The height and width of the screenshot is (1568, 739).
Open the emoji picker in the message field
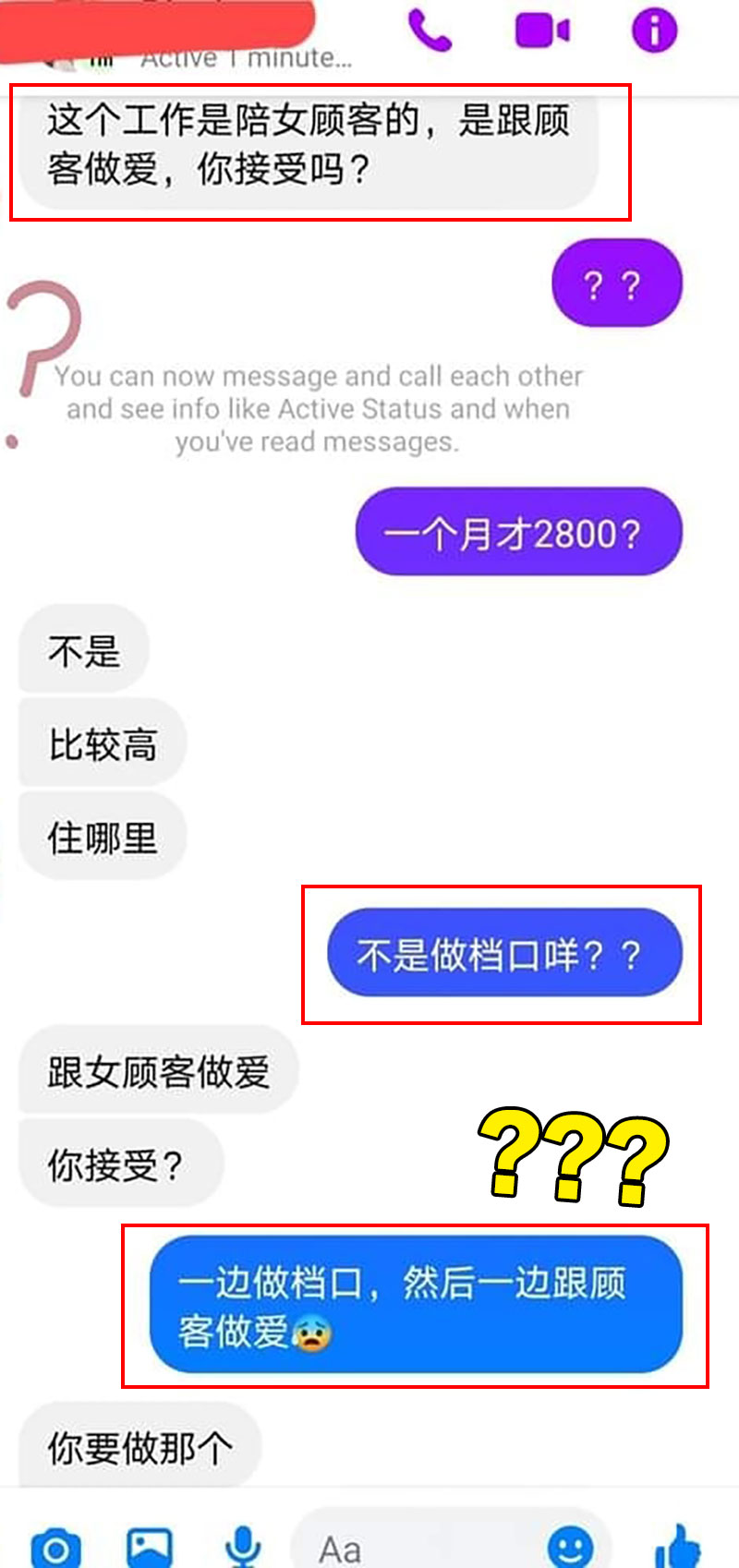(570, 1546)
